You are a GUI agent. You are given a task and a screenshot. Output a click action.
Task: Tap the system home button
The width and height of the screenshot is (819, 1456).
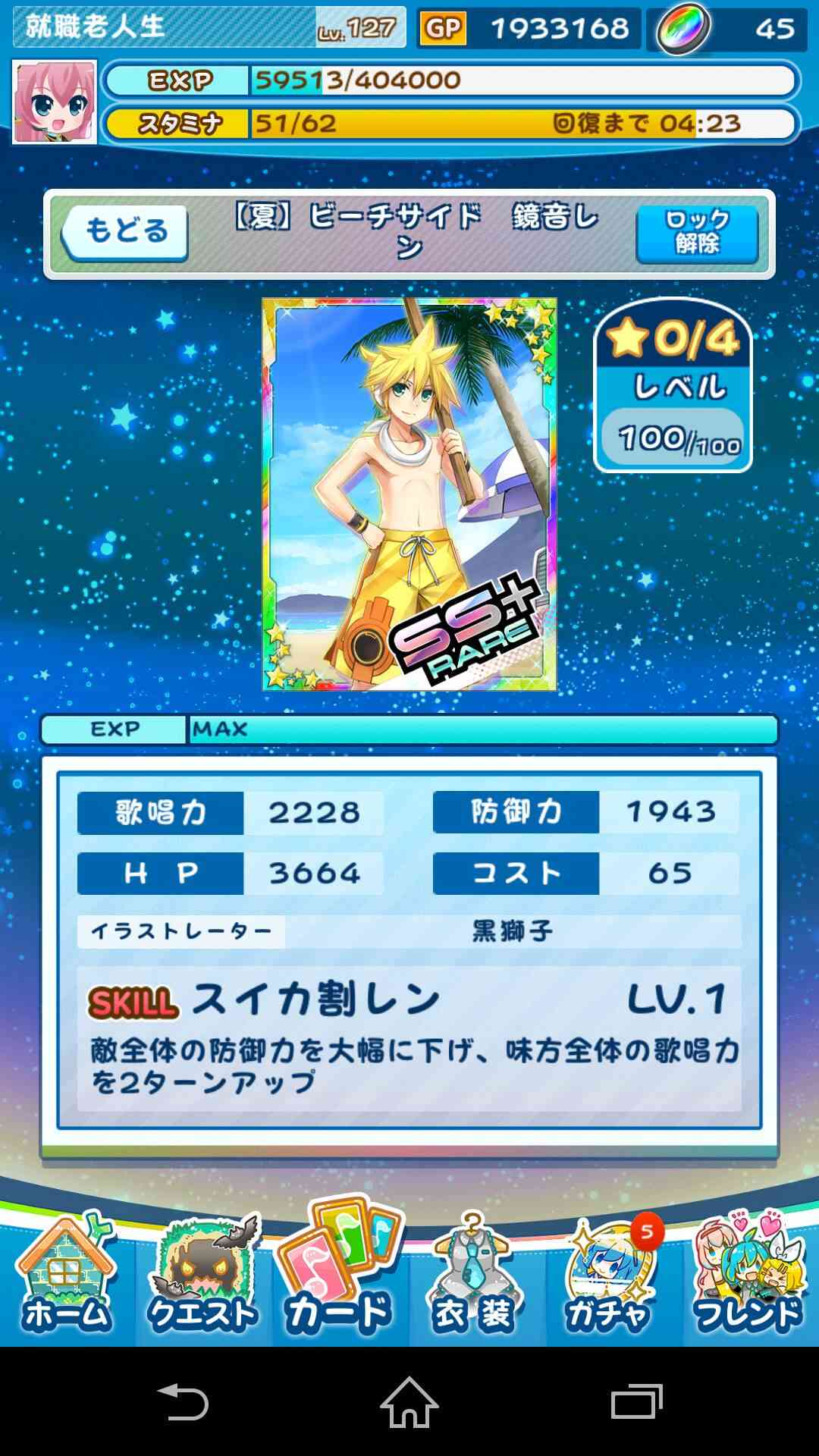(x=409, y=1401)
